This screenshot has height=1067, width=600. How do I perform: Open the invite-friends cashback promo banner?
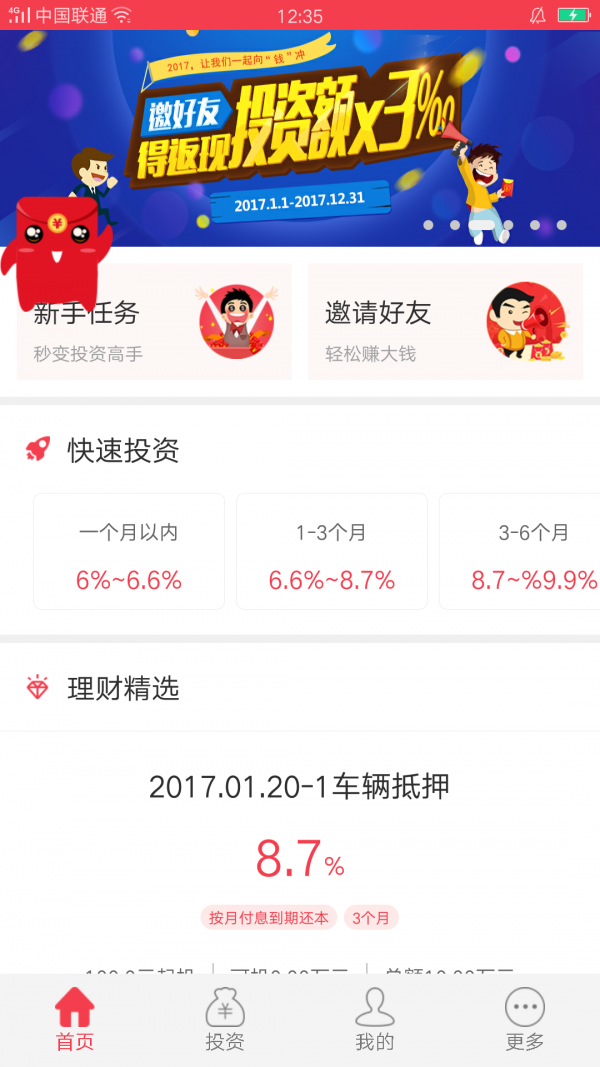pos(300,130)
